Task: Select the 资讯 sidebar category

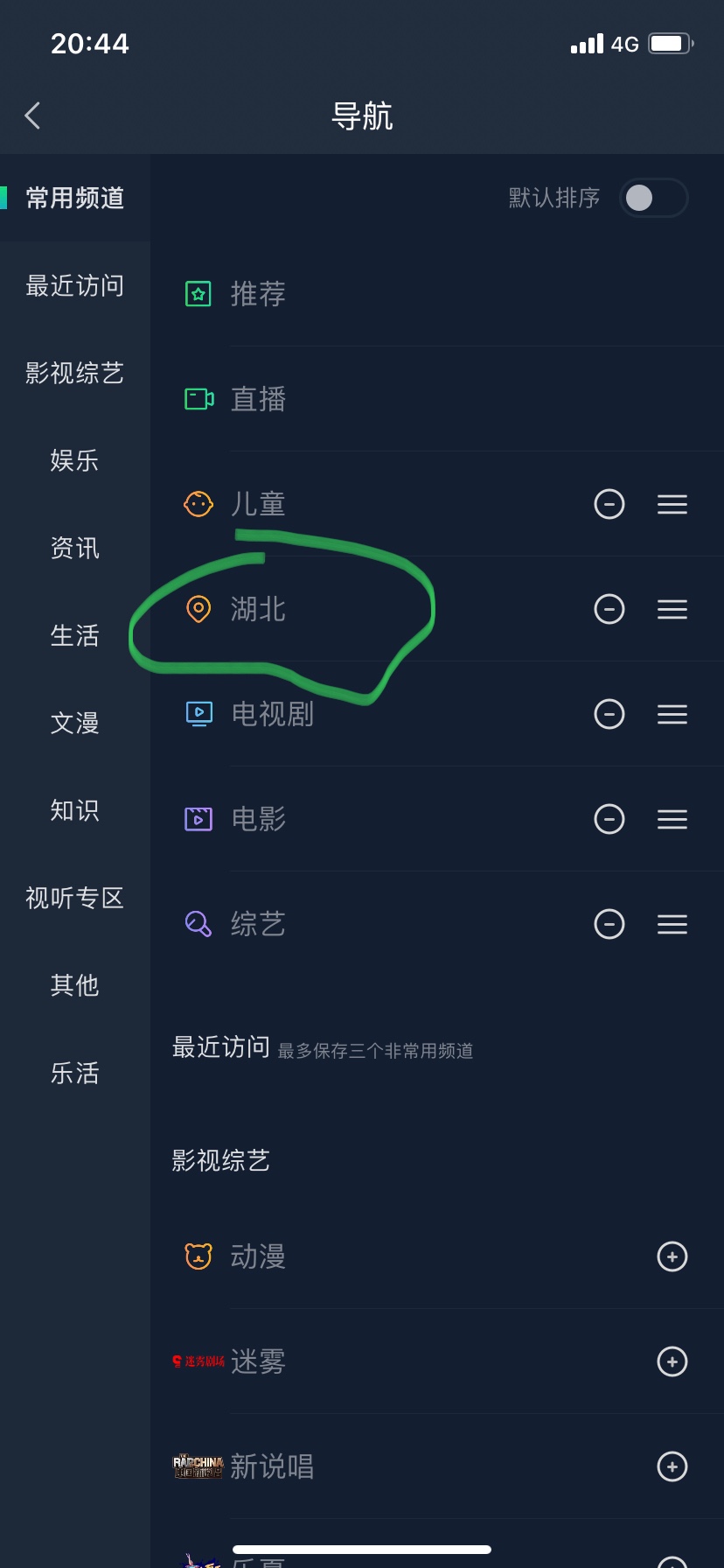Action: pyautogui.click(x=75, y=549)
